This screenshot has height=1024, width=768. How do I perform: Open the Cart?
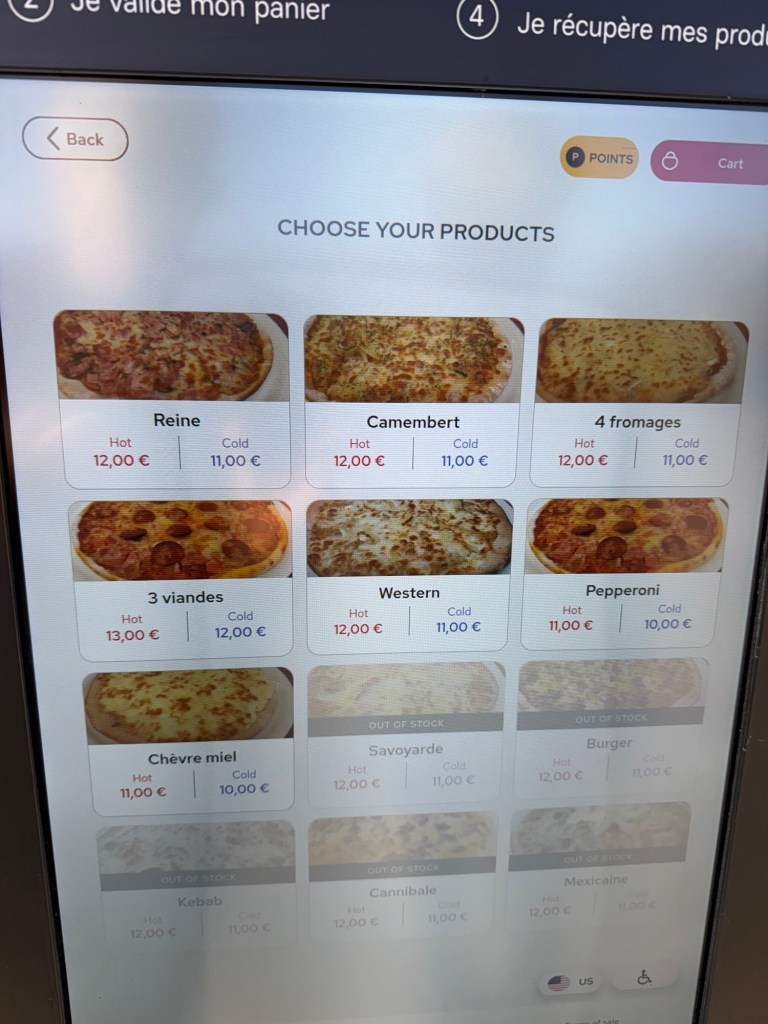[x=712, y=162]
